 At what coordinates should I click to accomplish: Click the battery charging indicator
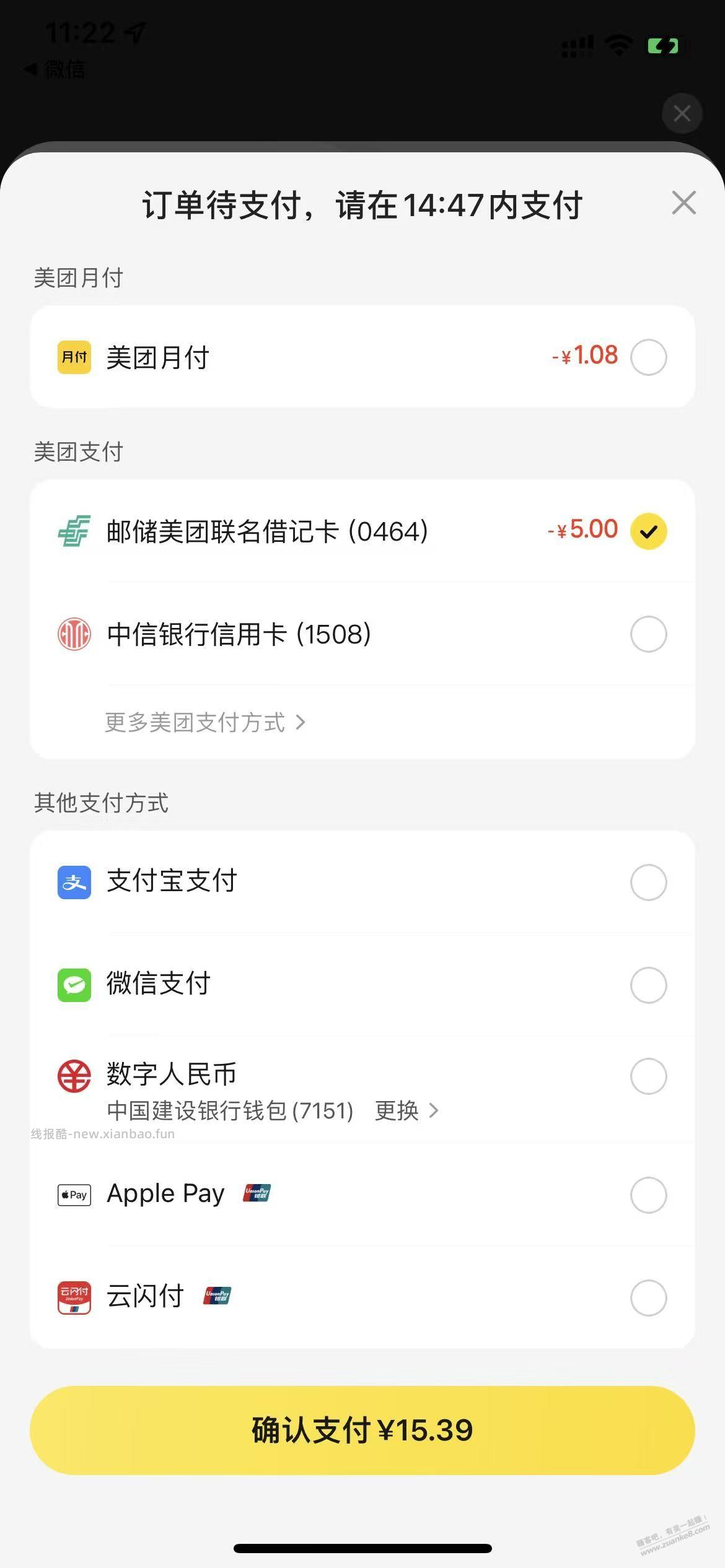tap(662, 45)
